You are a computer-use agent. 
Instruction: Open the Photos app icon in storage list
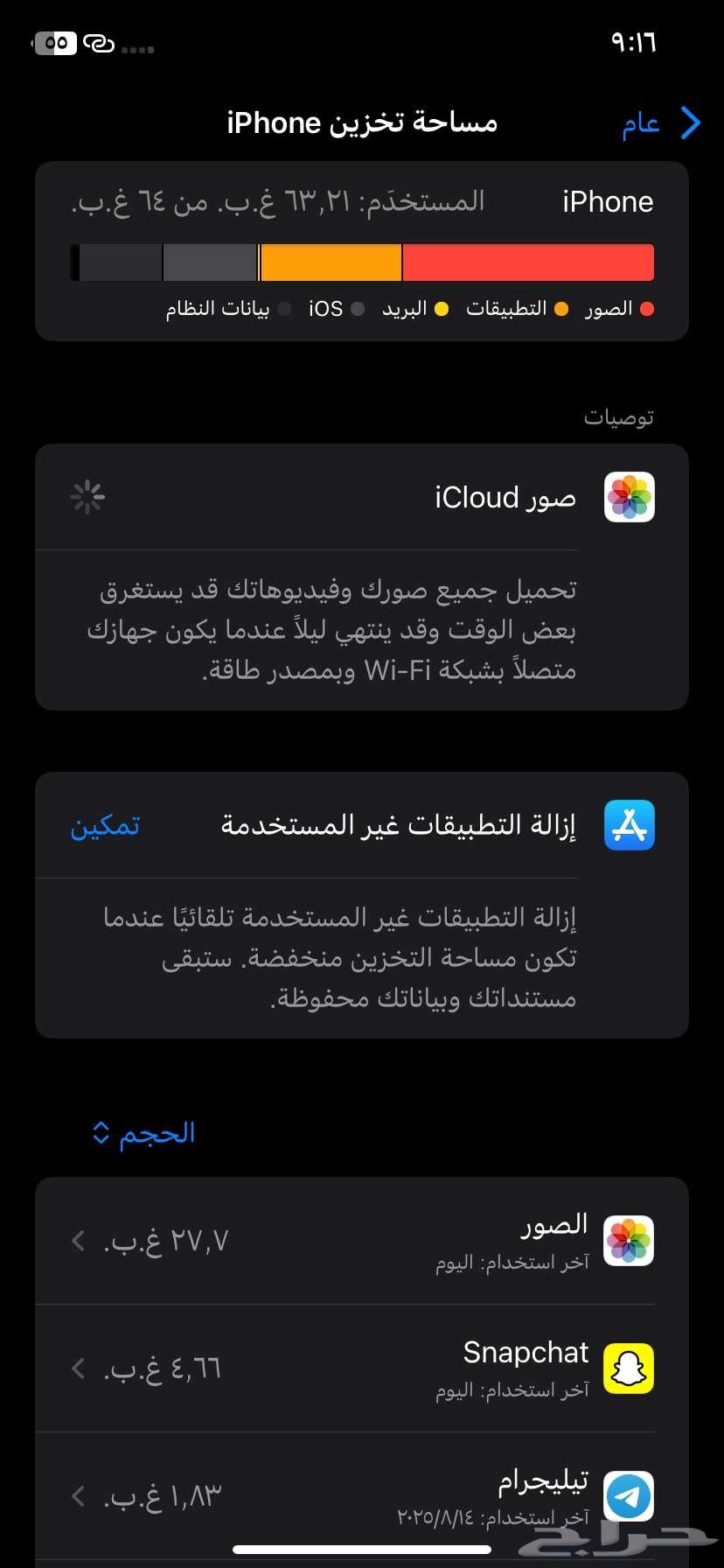(627, 1240)
